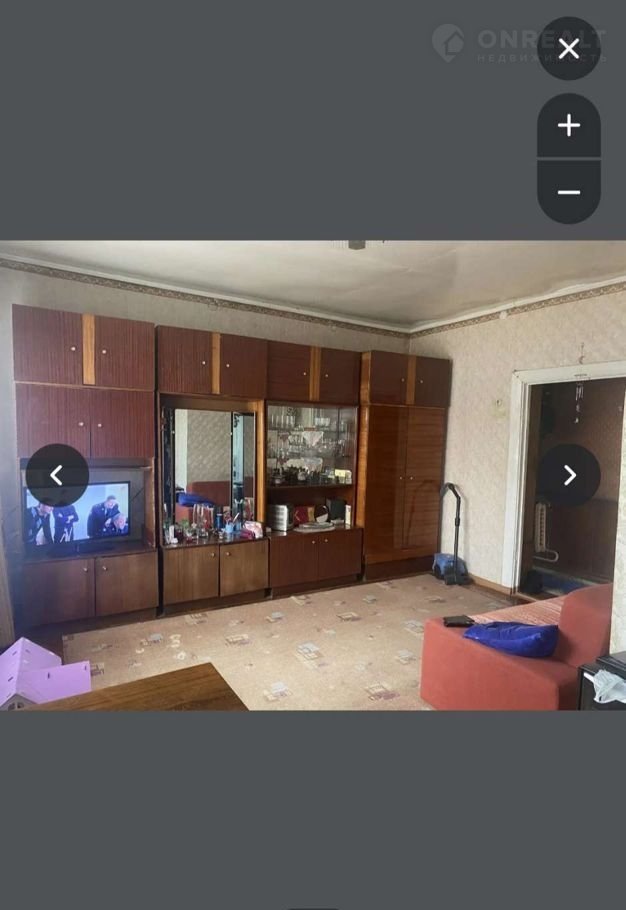626x910 pixels.
Task: Go to the previous photo
Action: [x=57, y=475]
